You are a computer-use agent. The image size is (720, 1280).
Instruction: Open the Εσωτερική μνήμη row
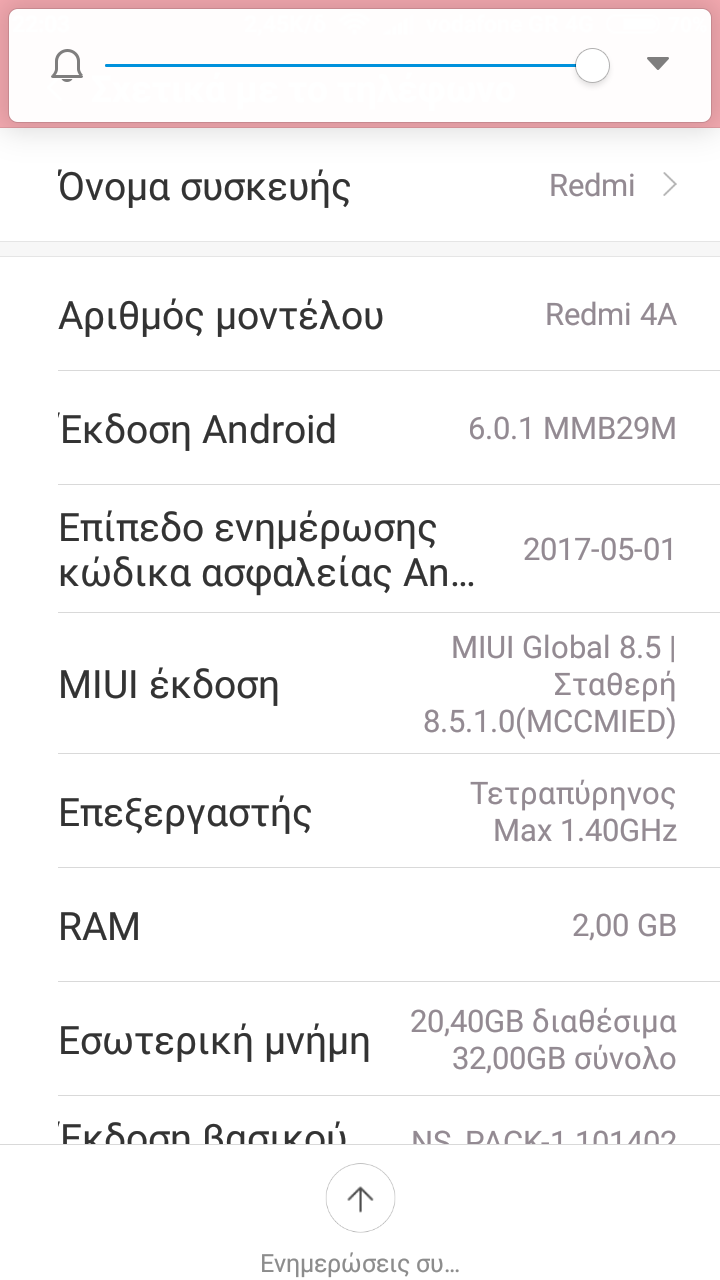tap(360, 1040)
